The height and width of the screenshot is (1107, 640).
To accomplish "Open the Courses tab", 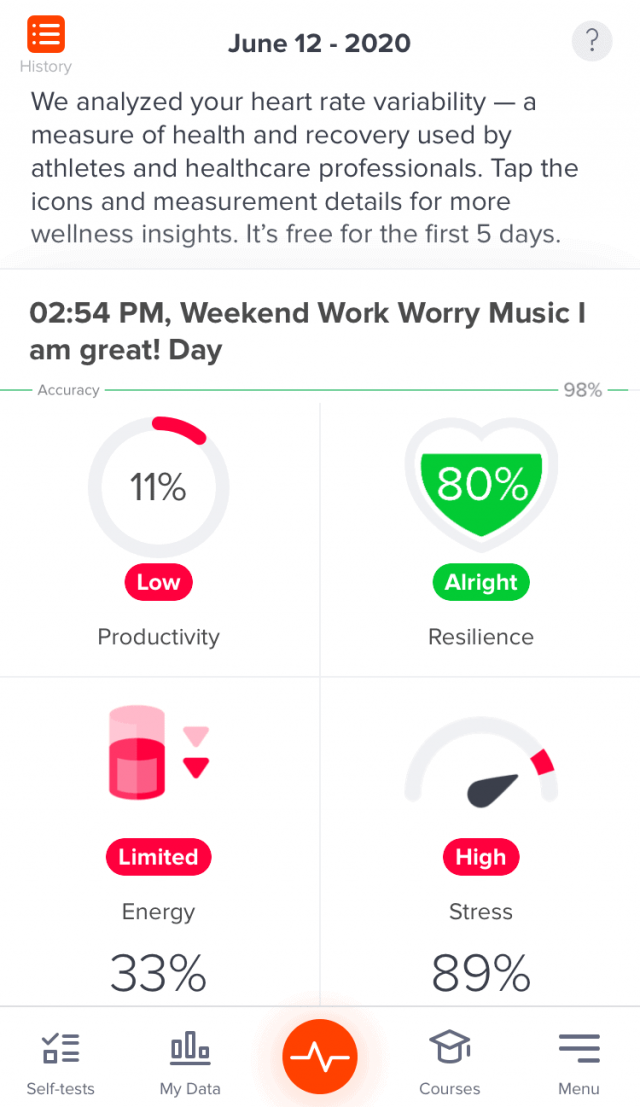I will pyautogui.click(x=449, y=1063).
